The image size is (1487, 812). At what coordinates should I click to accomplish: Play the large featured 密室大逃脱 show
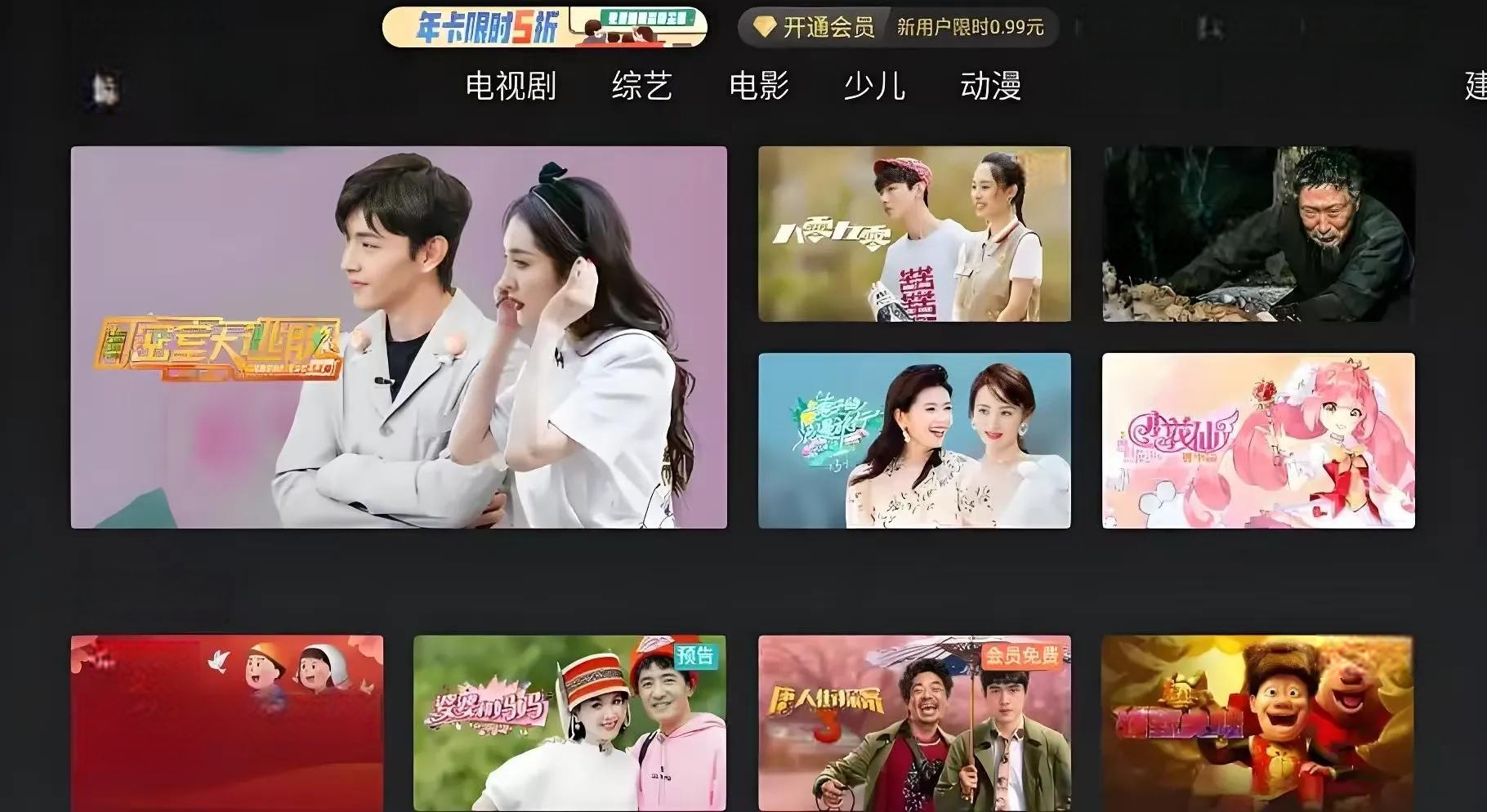pyautogui.click(x=399, y=337)
